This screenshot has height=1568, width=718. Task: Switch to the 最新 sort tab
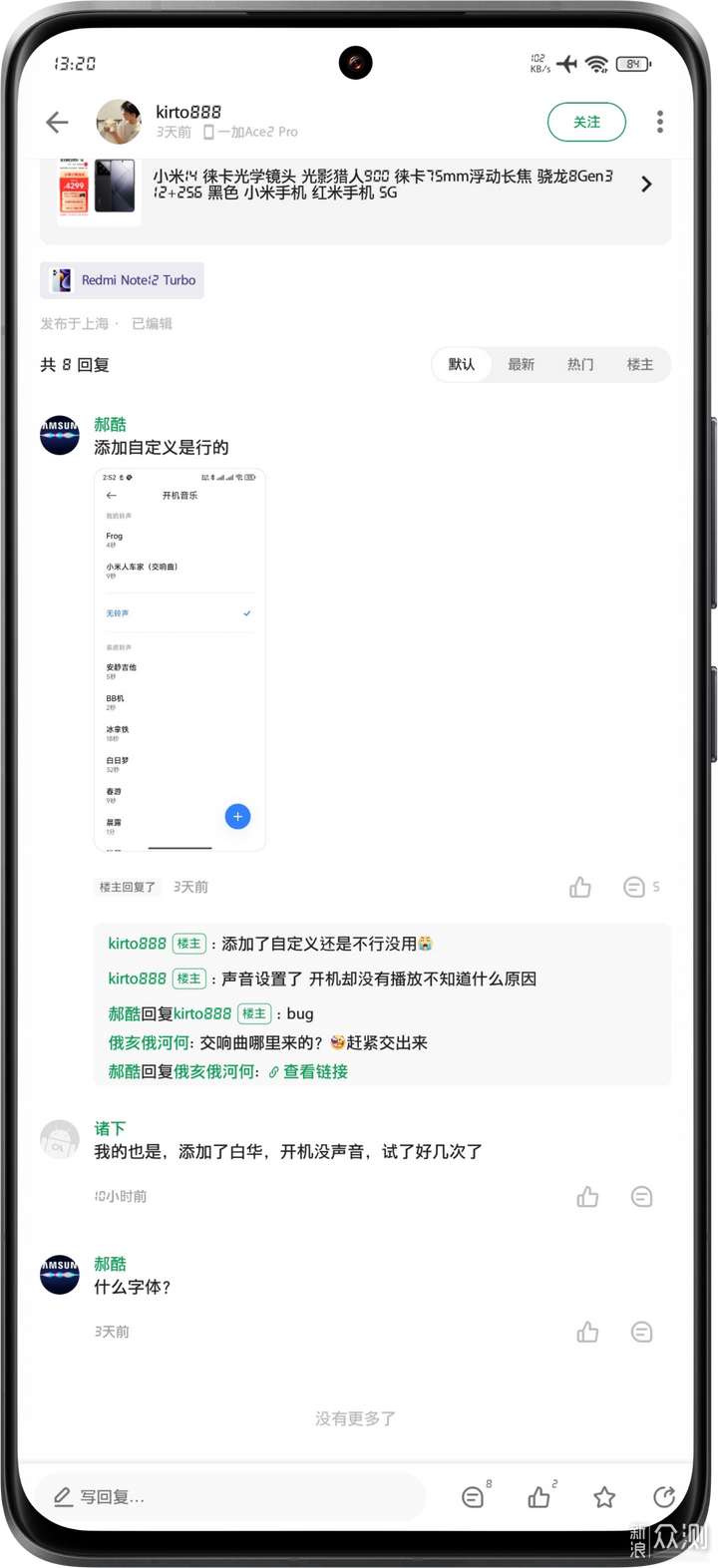click(x=521, y=364)
